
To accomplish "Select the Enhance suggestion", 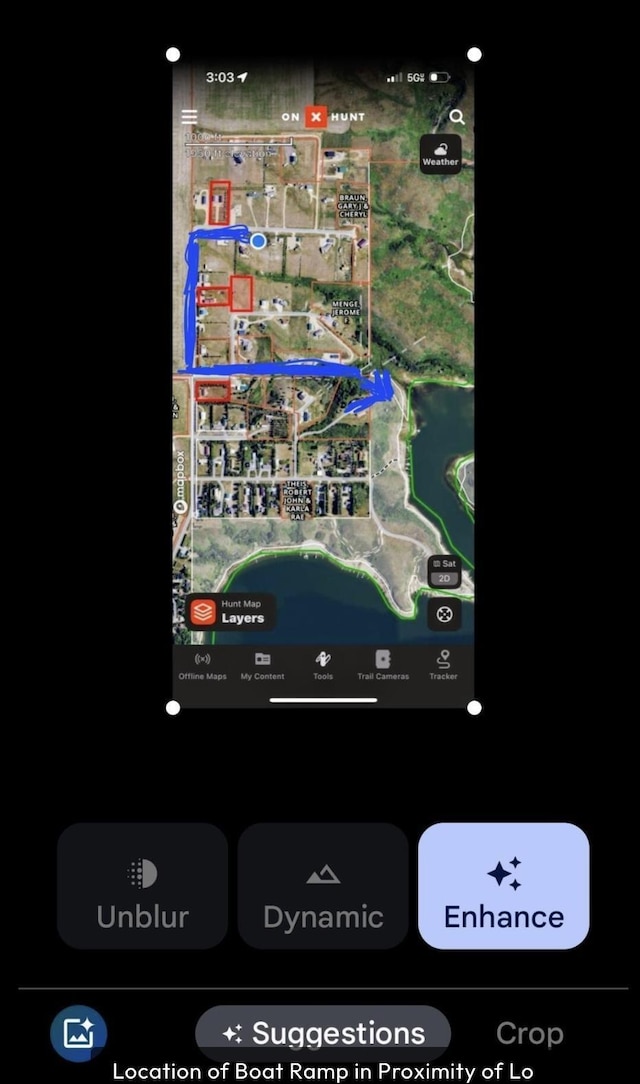I will (503, 886).
